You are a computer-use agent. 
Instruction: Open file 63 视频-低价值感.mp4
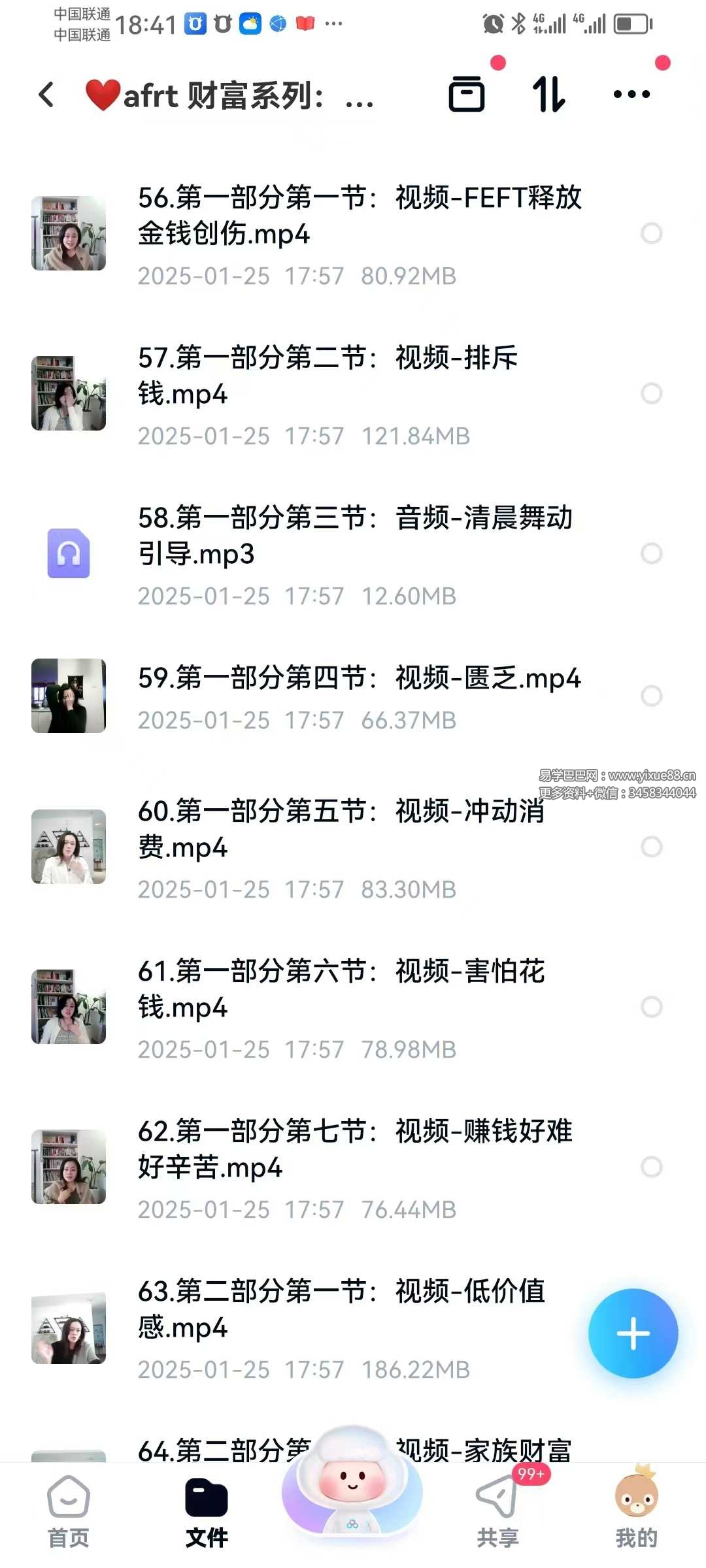point(340,1309)
